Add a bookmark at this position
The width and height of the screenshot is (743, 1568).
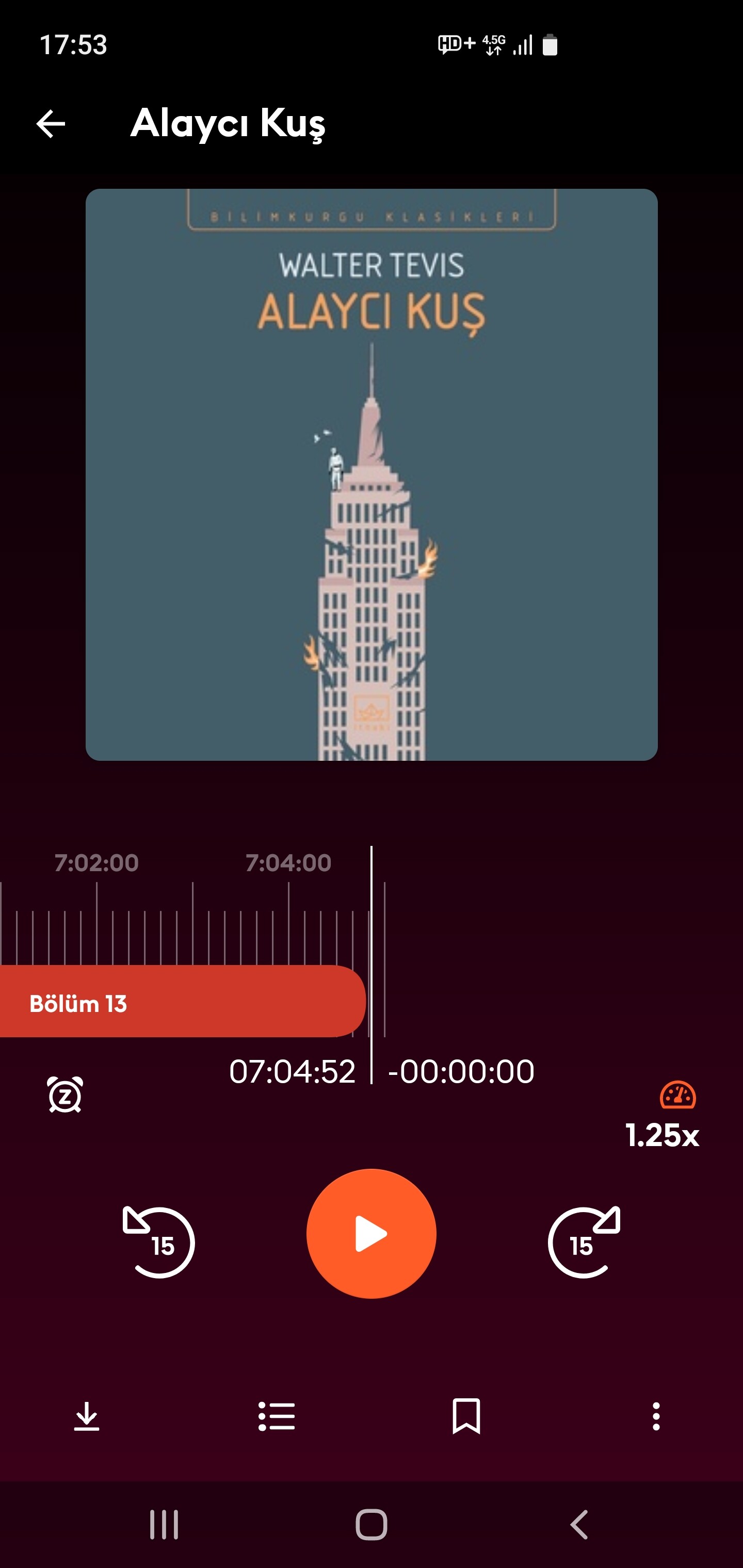[x=466, y=1416]
